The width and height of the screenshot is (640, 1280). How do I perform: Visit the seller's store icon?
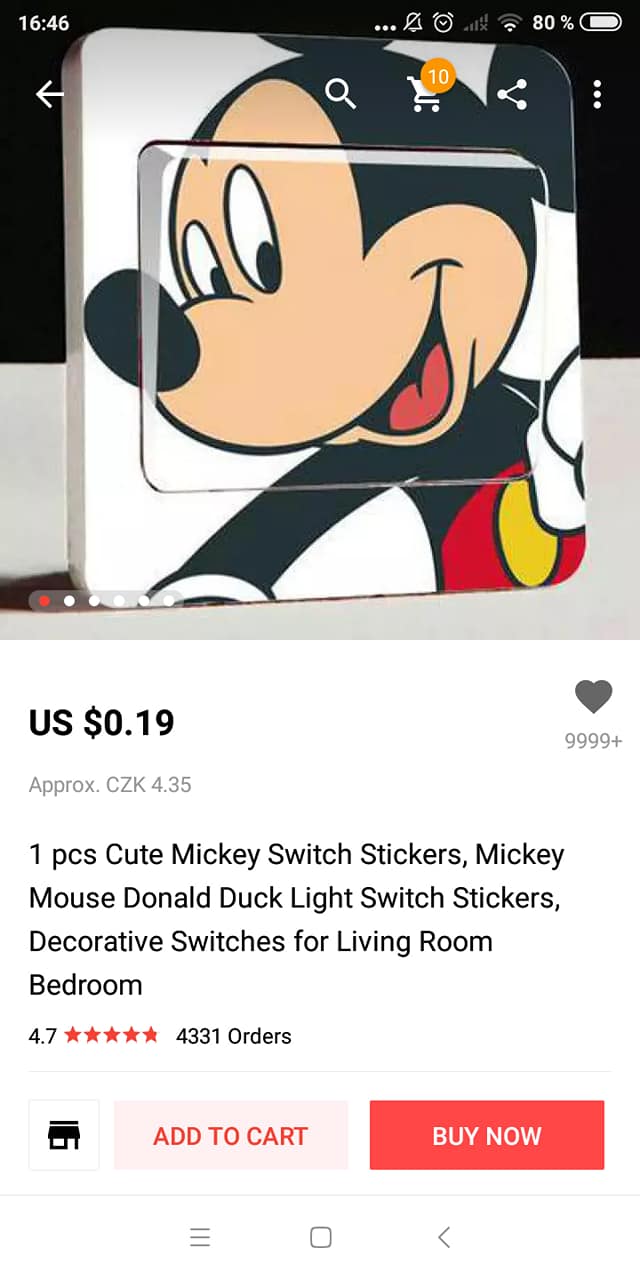[64, 1135]
